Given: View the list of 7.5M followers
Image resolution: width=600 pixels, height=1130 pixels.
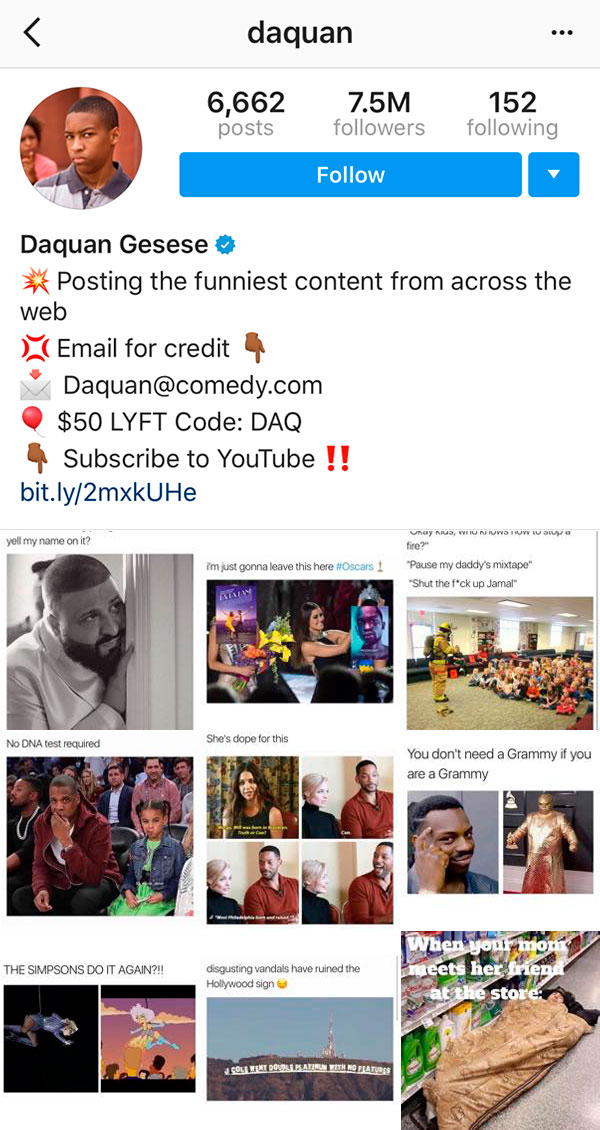Looking at the screenshot, I should 379,114.
